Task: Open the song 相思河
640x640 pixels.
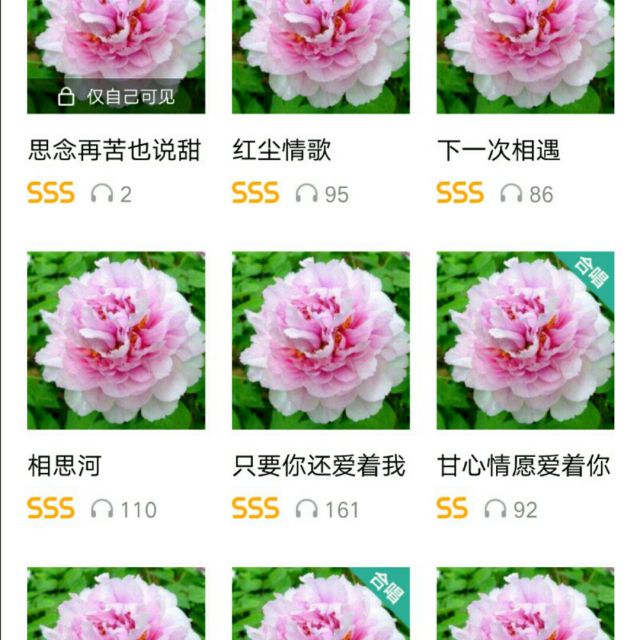Action: pyautogui.click(x=115, y=340)
